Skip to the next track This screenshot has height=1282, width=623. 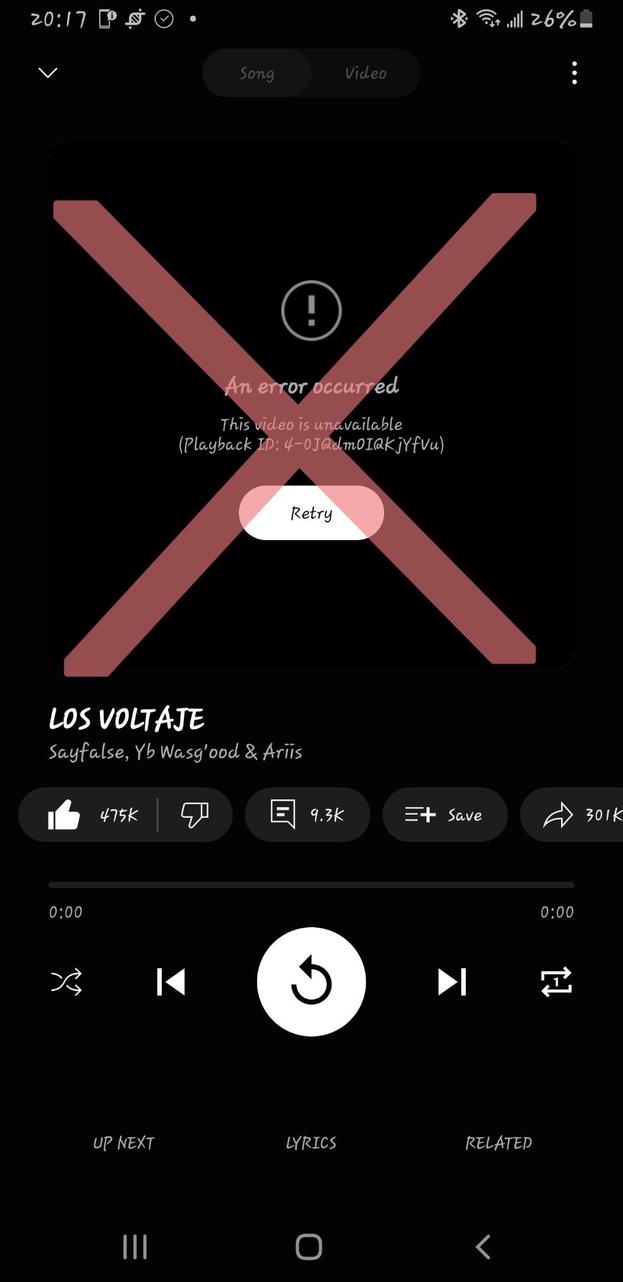click(x=452, y=982)
